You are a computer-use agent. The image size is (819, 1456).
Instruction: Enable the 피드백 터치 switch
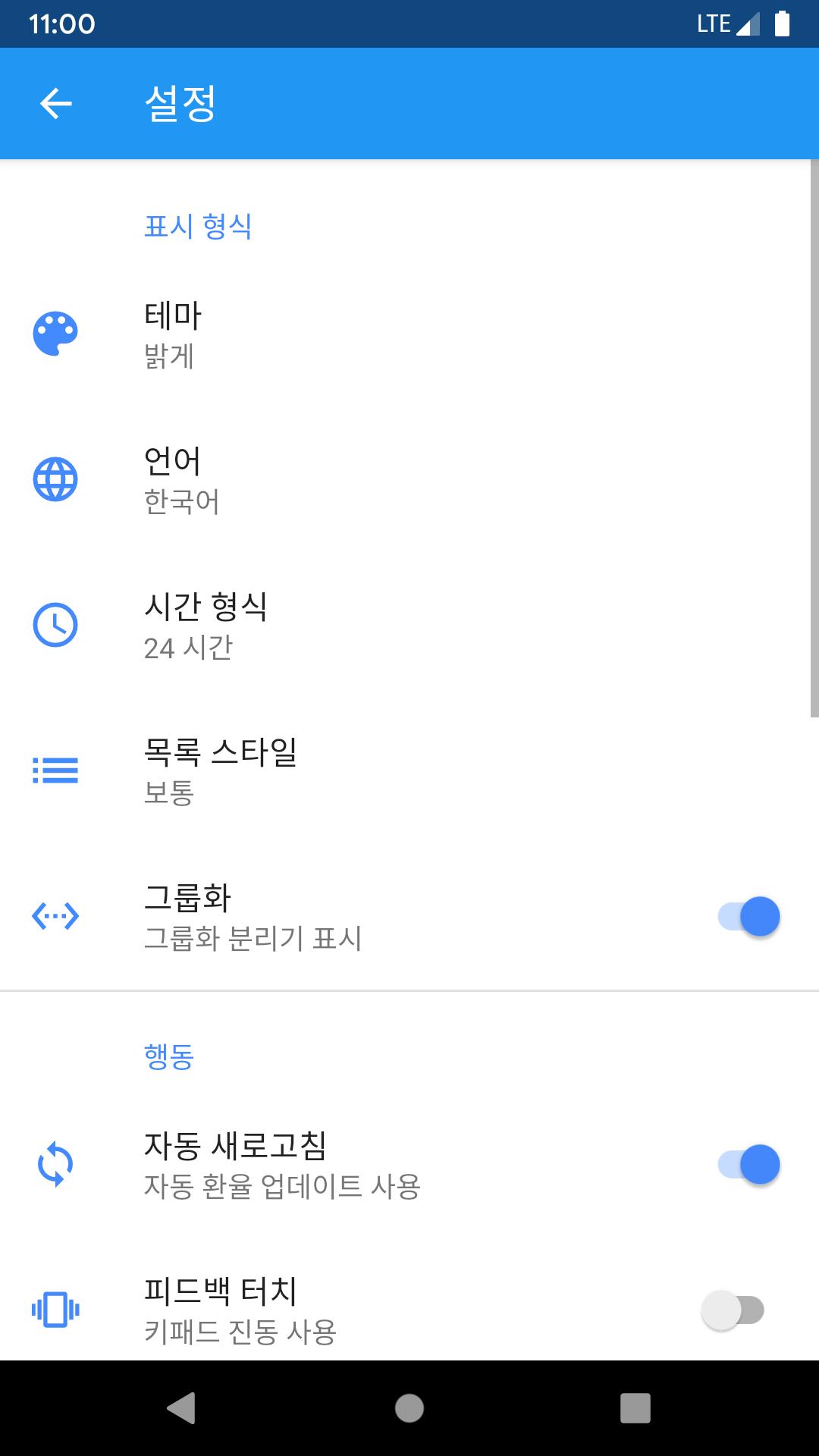(x=733, y=1310)
